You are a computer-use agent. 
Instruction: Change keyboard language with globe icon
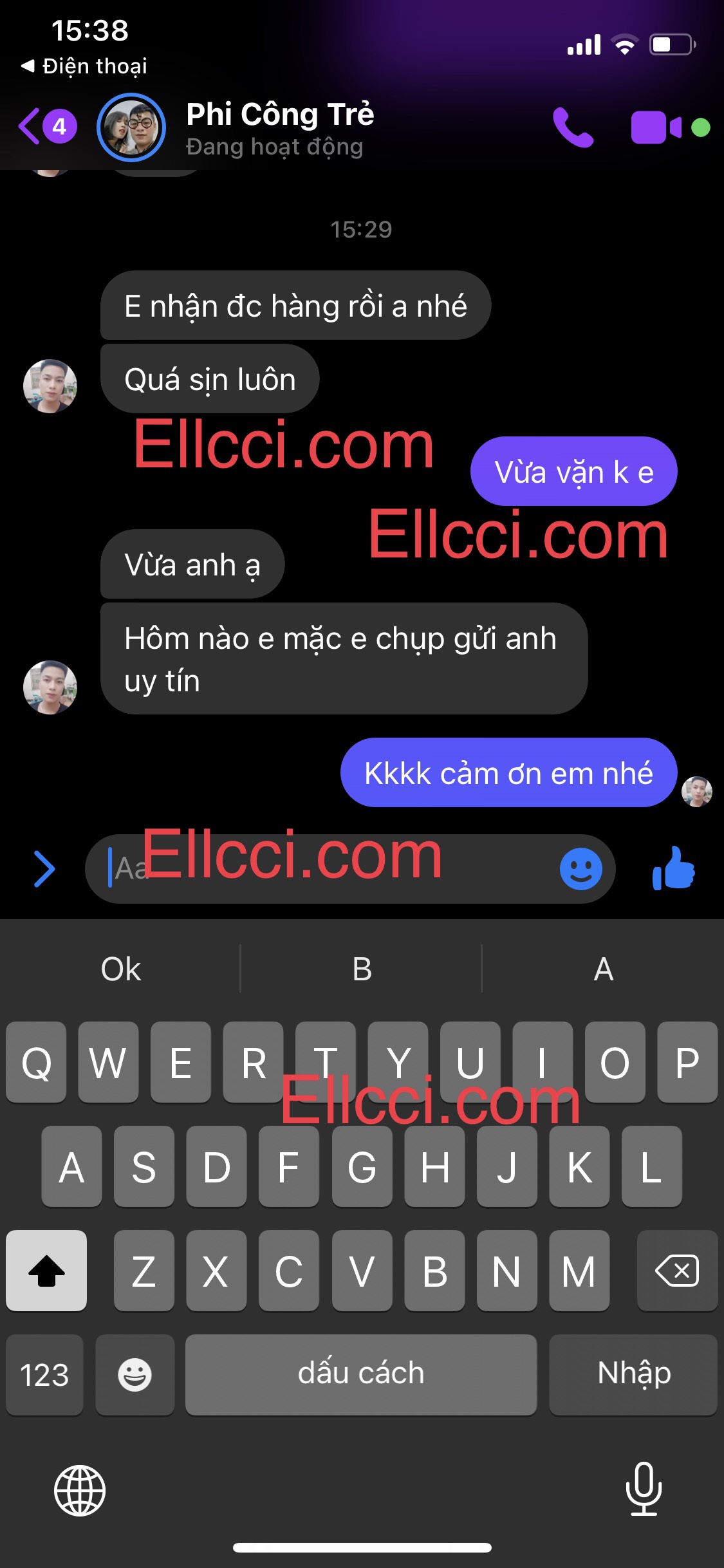(80, 1490)
